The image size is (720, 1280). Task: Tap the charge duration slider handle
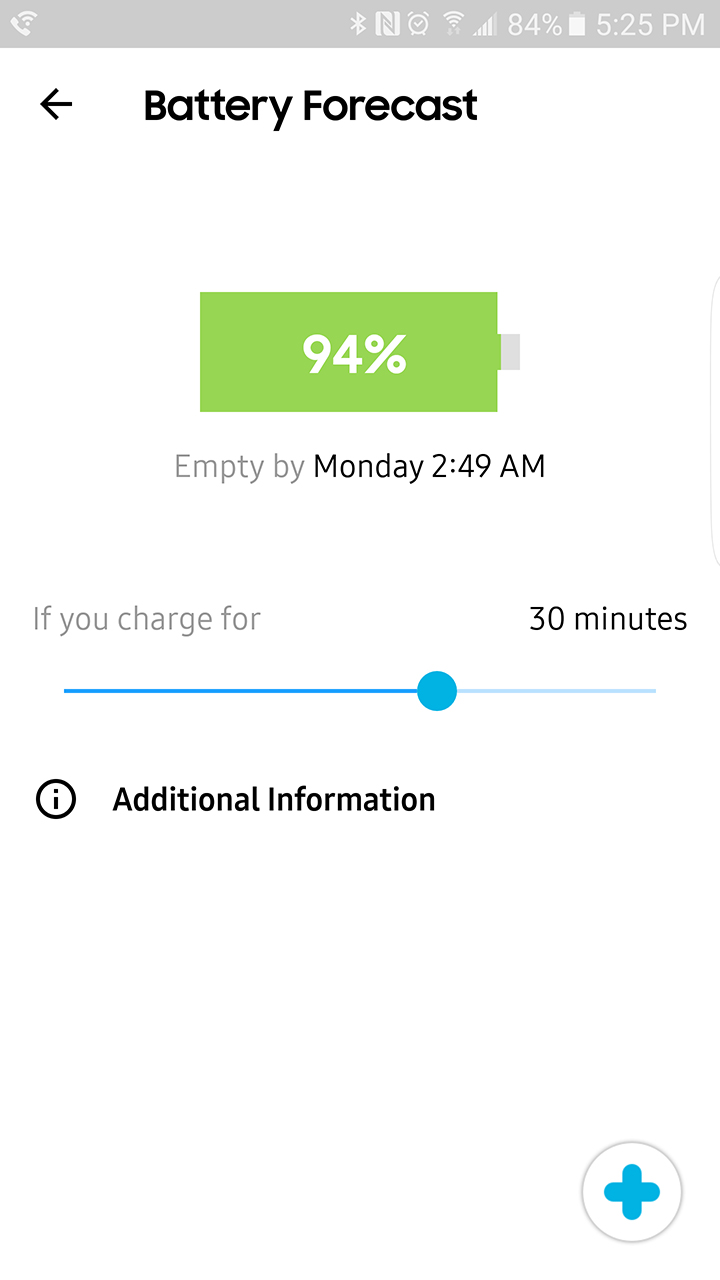[437, 691]
